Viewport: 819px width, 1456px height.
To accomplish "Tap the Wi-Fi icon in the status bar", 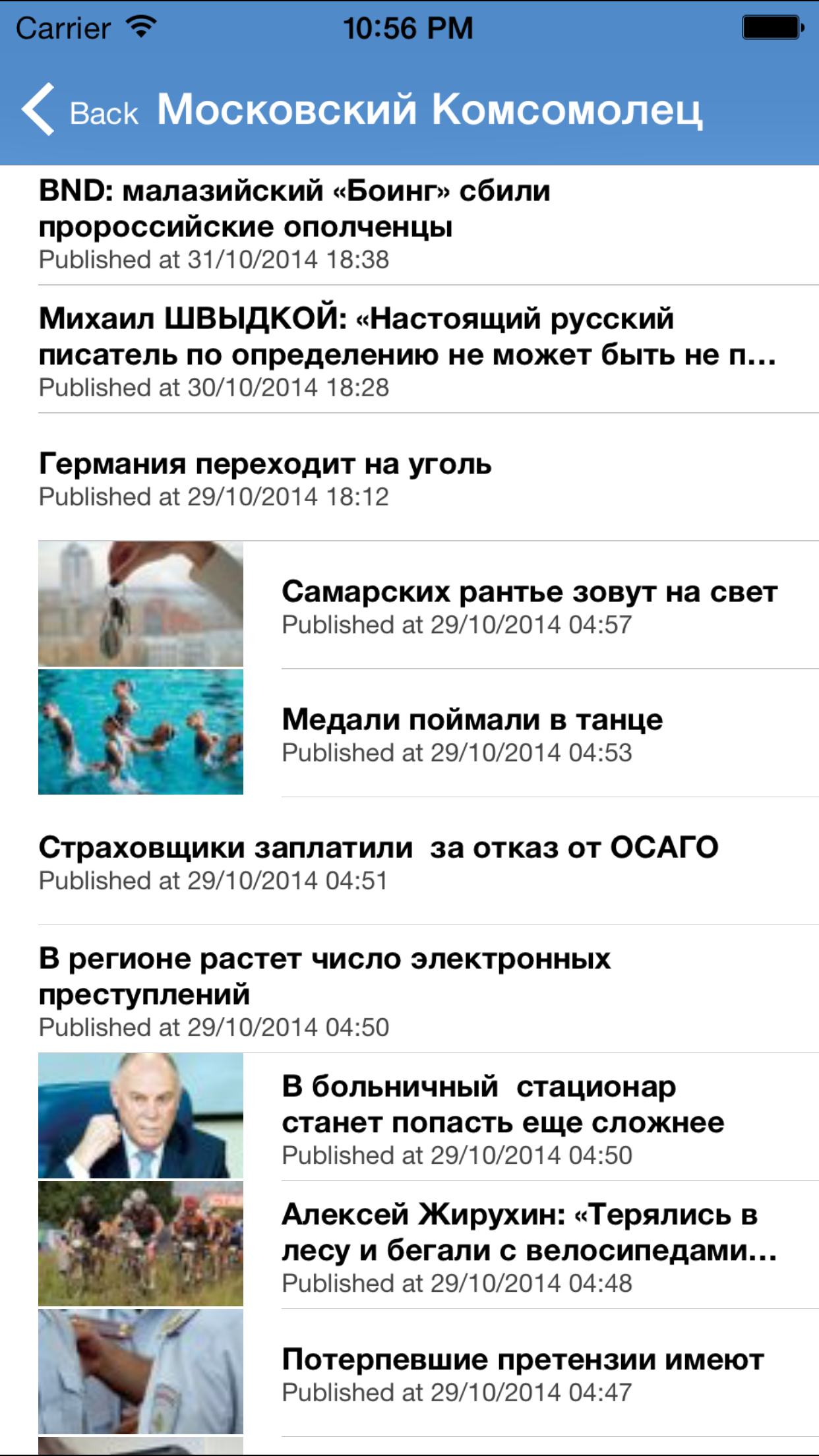I will pos(138,26).
